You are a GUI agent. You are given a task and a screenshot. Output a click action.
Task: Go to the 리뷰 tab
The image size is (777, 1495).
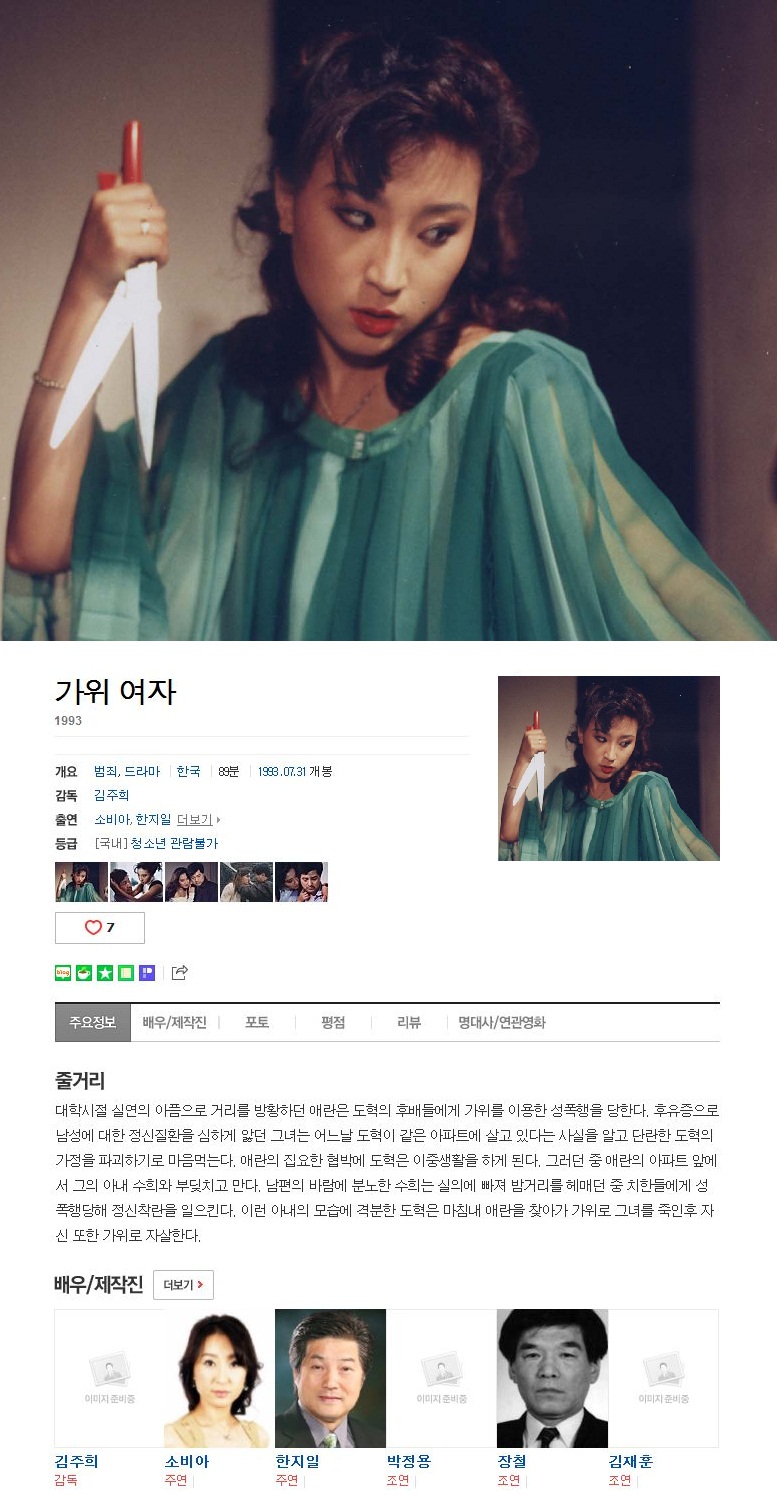409,1023
